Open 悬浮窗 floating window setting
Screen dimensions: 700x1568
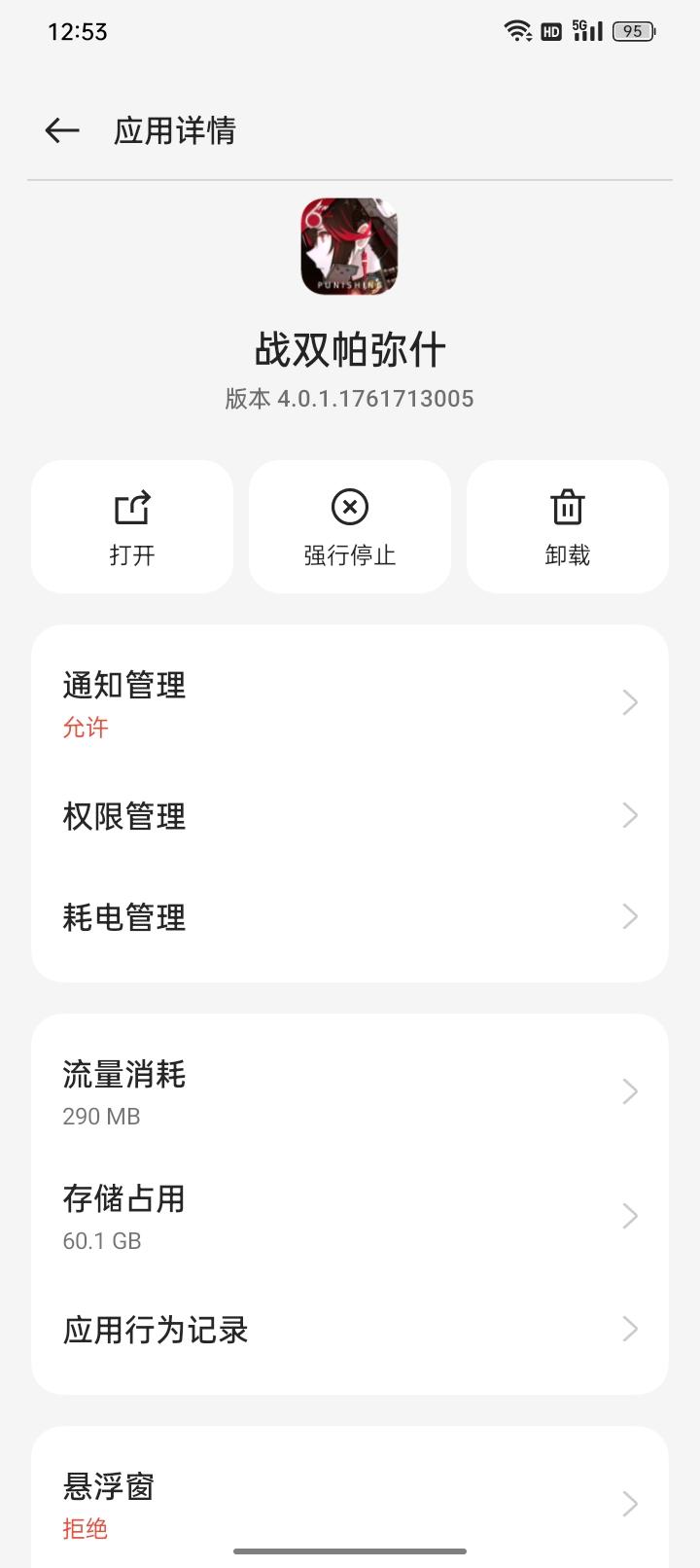tap(350, 1504)
